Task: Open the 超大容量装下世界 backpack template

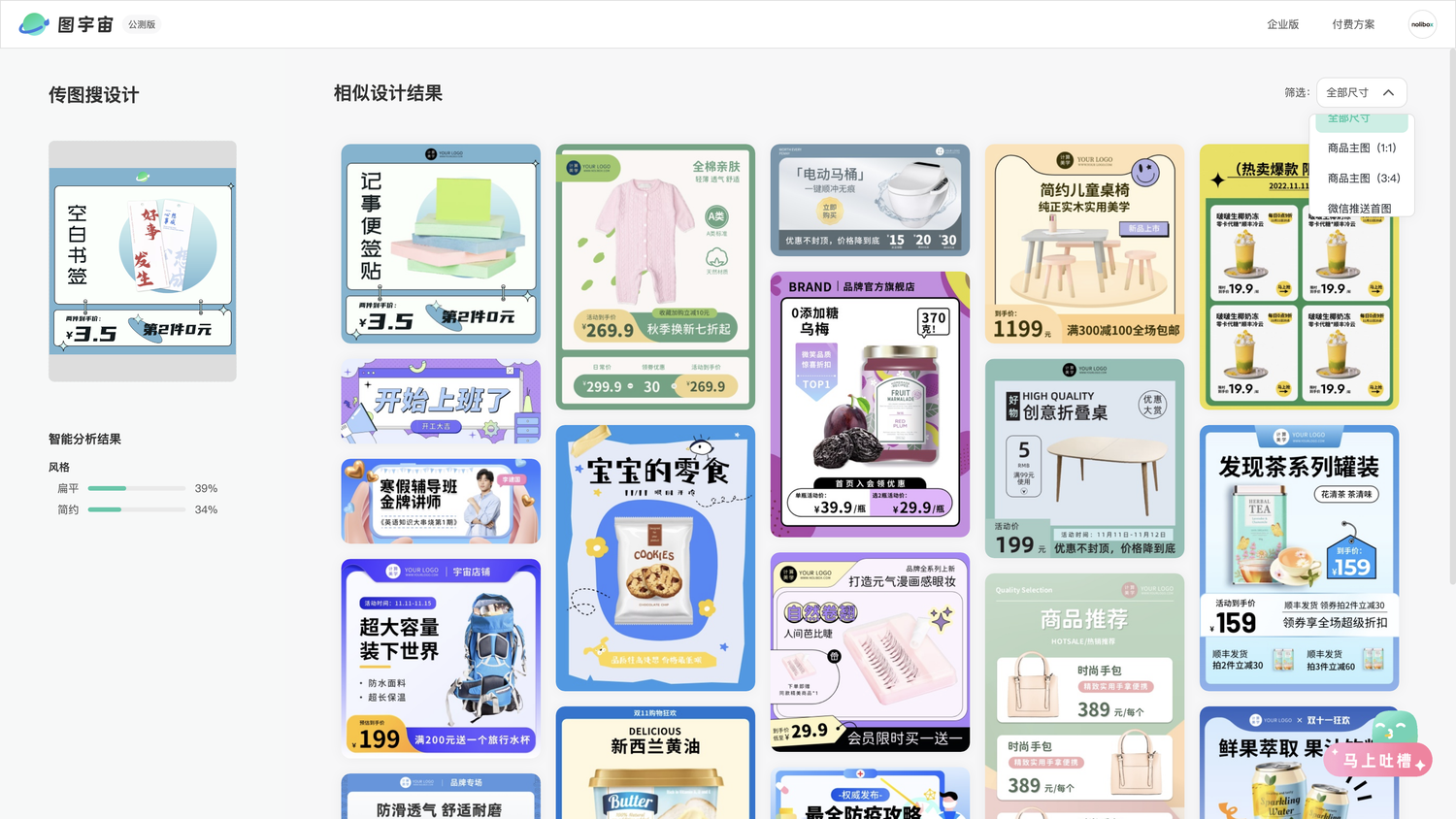Action: point(441,657)
